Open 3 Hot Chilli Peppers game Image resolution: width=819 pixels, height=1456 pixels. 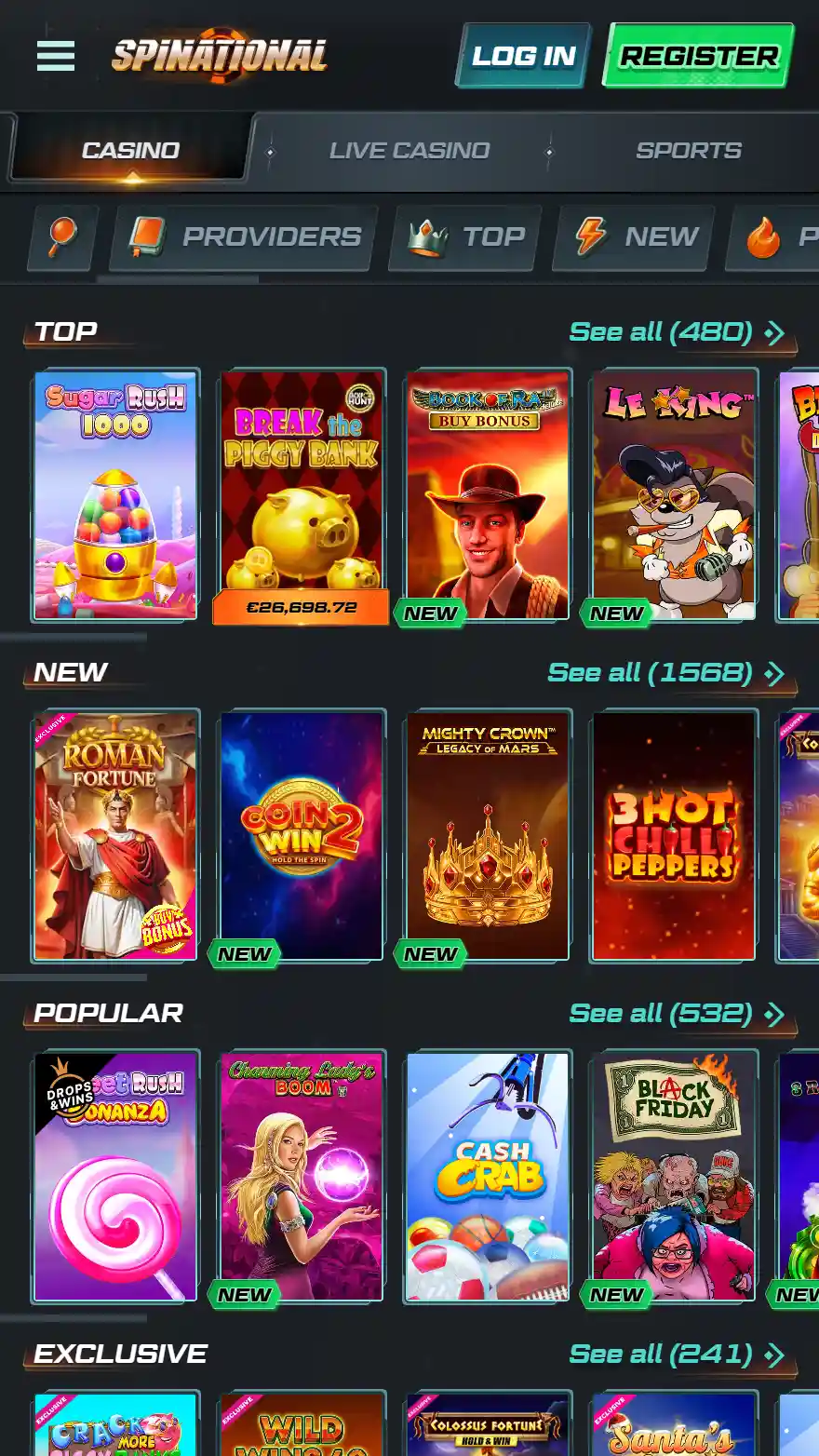click(674, 835)
